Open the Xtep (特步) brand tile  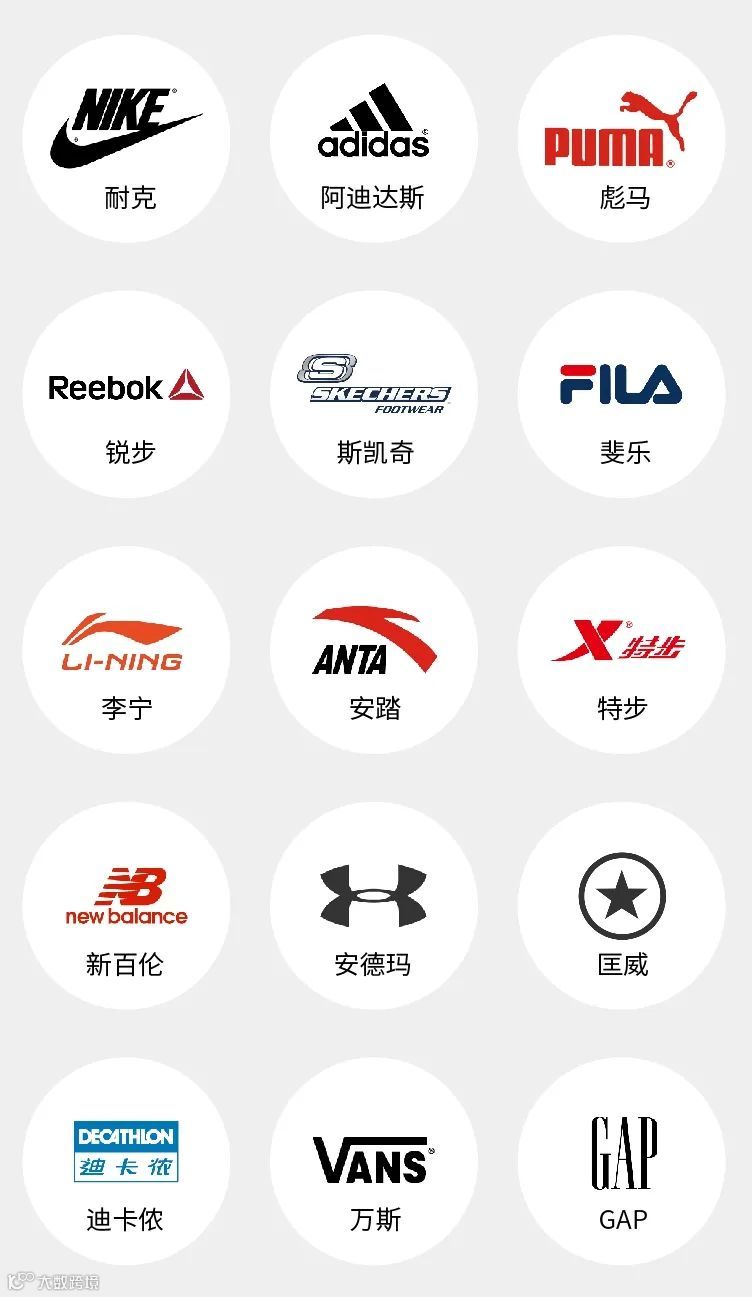pos(622,650)
